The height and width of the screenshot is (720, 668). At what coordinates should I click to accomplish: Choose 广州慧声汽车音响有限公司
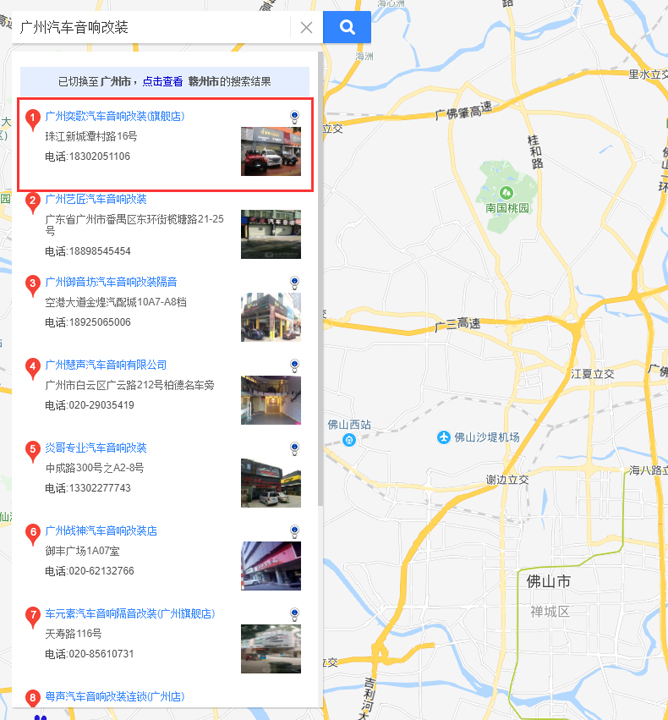pyautogui.click(x=106, y=365)
